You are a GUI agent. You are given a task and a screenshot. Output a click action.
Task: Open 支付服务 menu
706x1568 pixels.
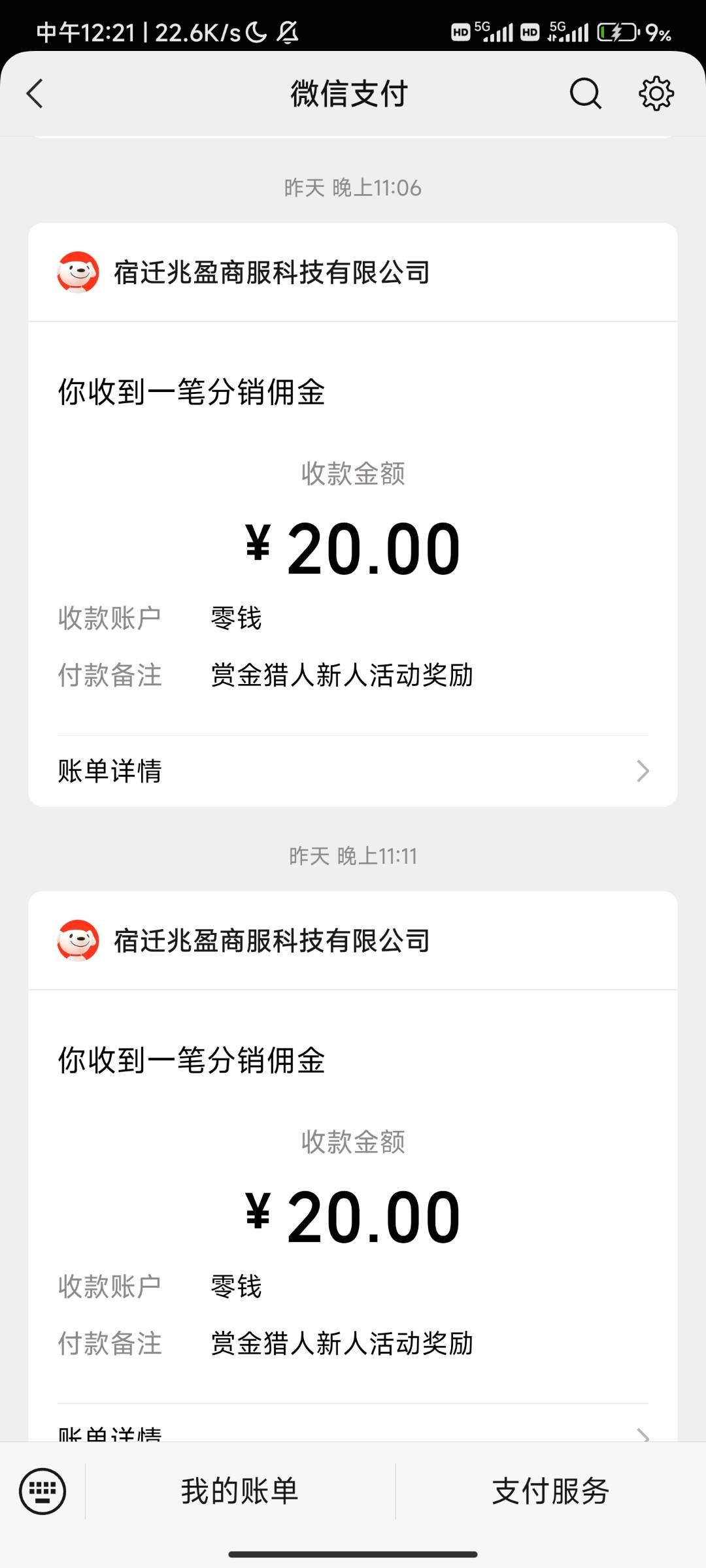pos(550,1492)
